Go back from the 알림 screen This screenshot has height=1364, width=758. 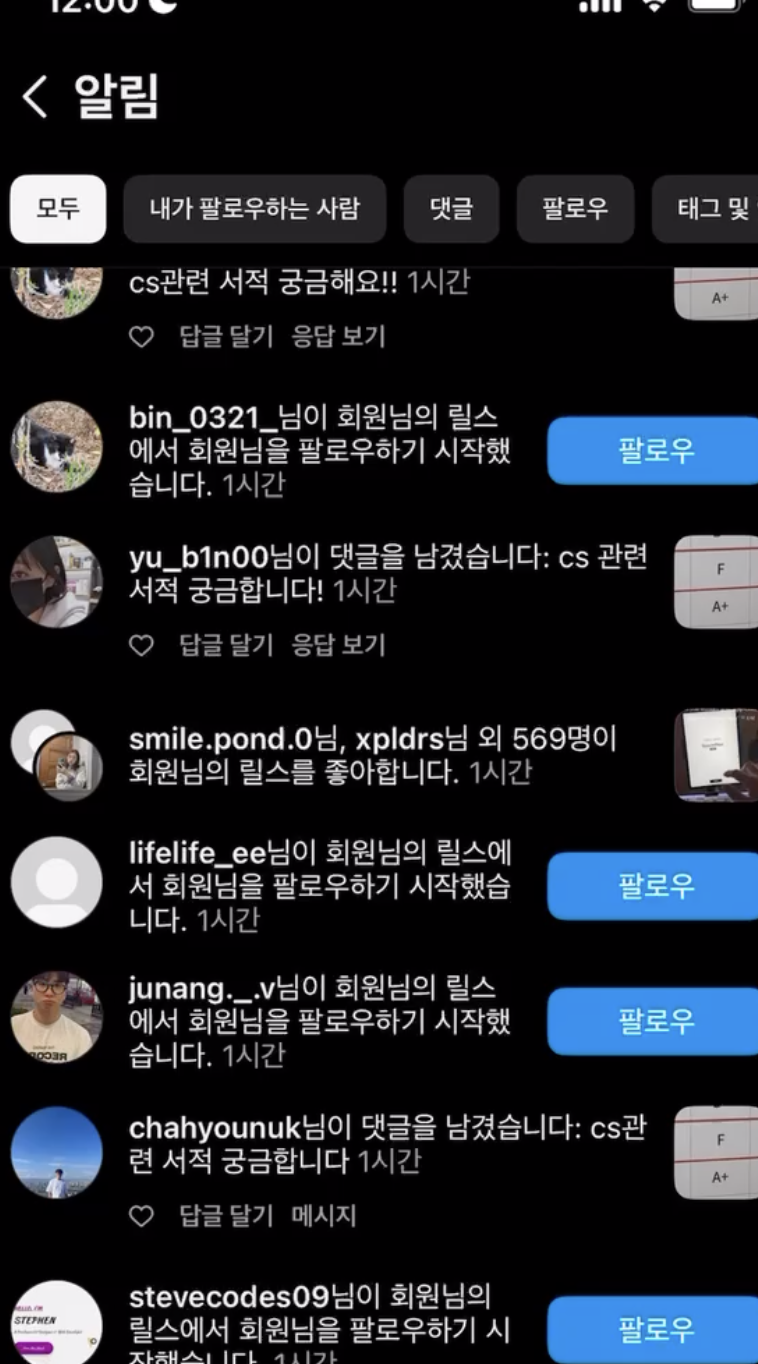coord(35,97)
